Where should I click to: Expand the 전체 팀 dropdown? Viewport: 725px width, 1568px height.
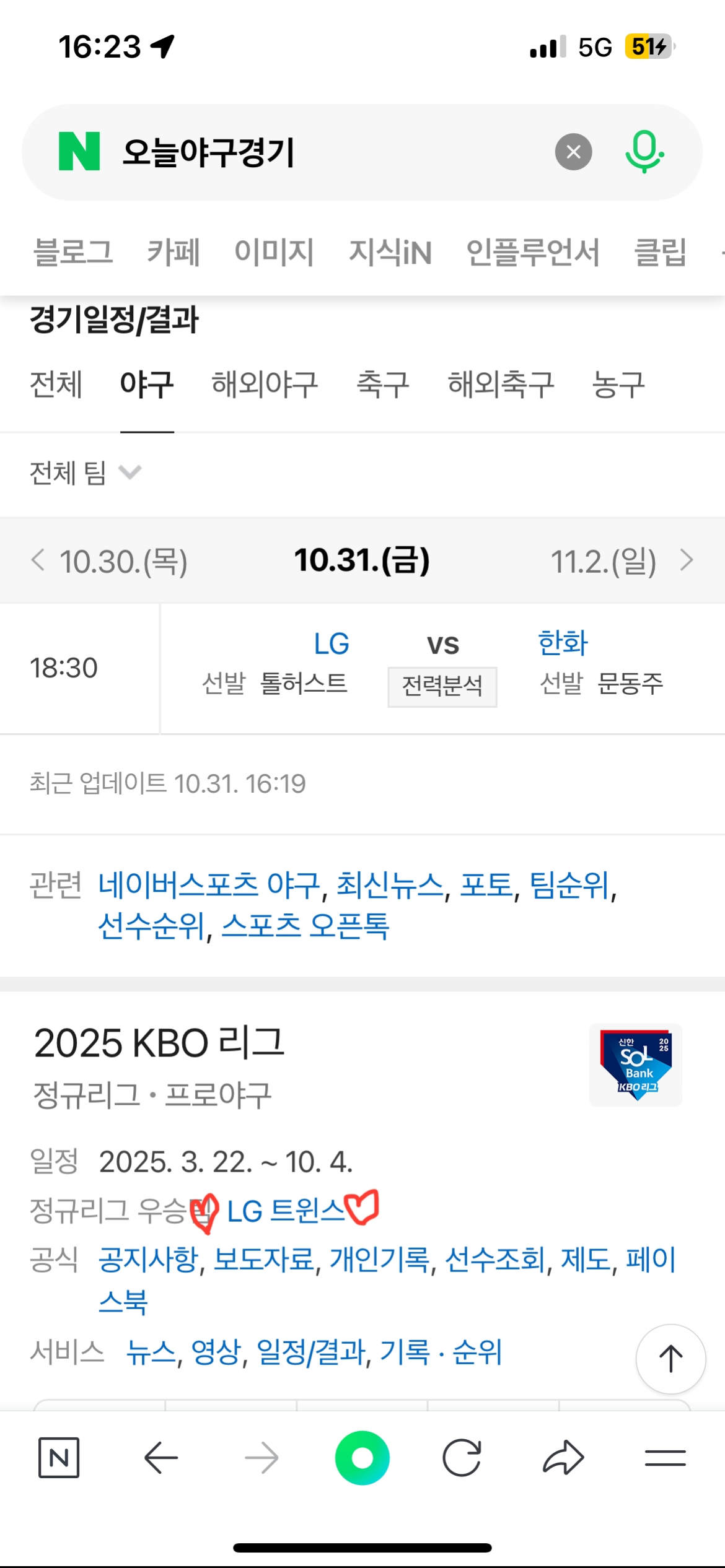pos(86,473)
